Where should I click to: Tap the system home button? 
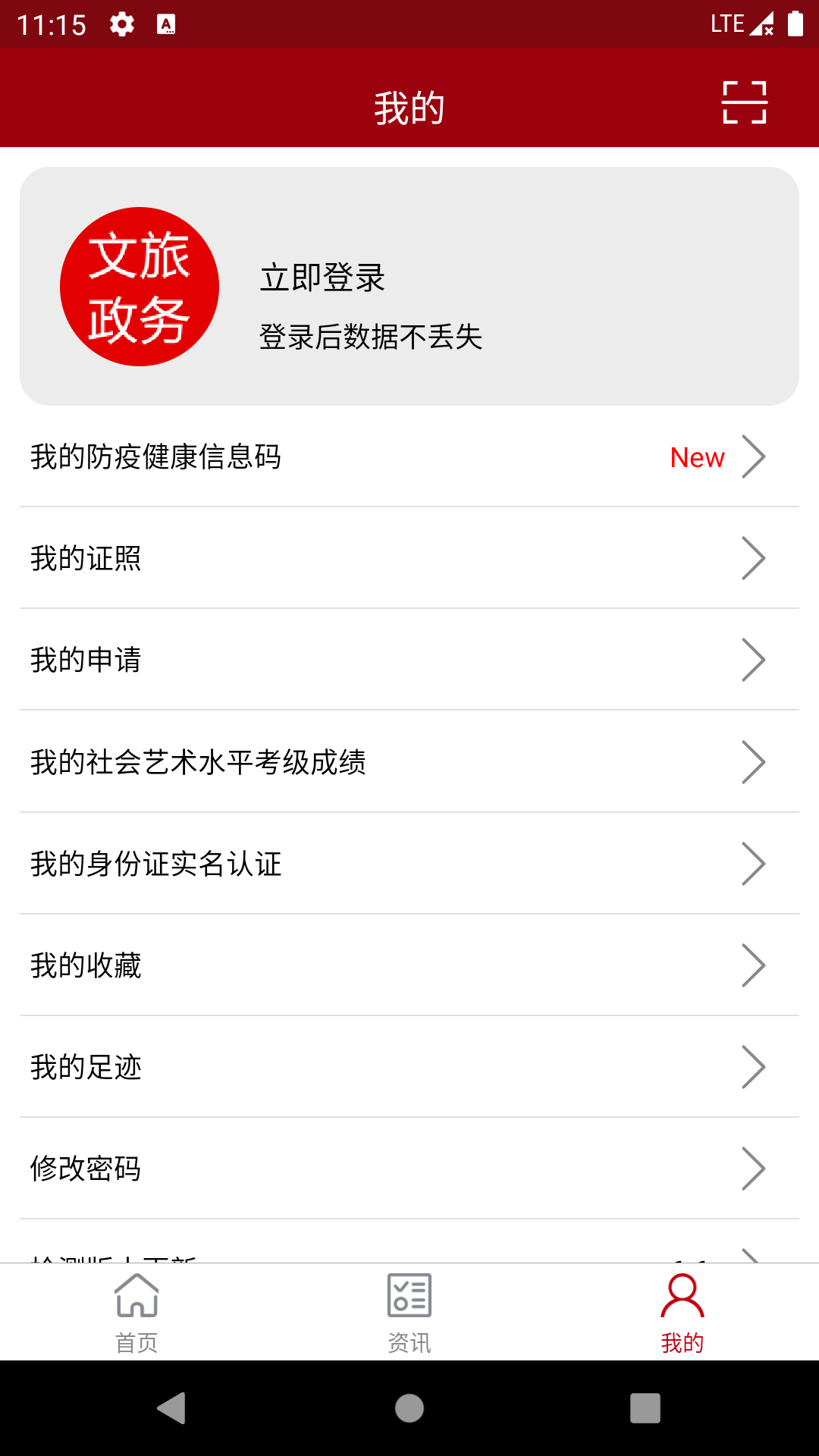(409, 1408)
